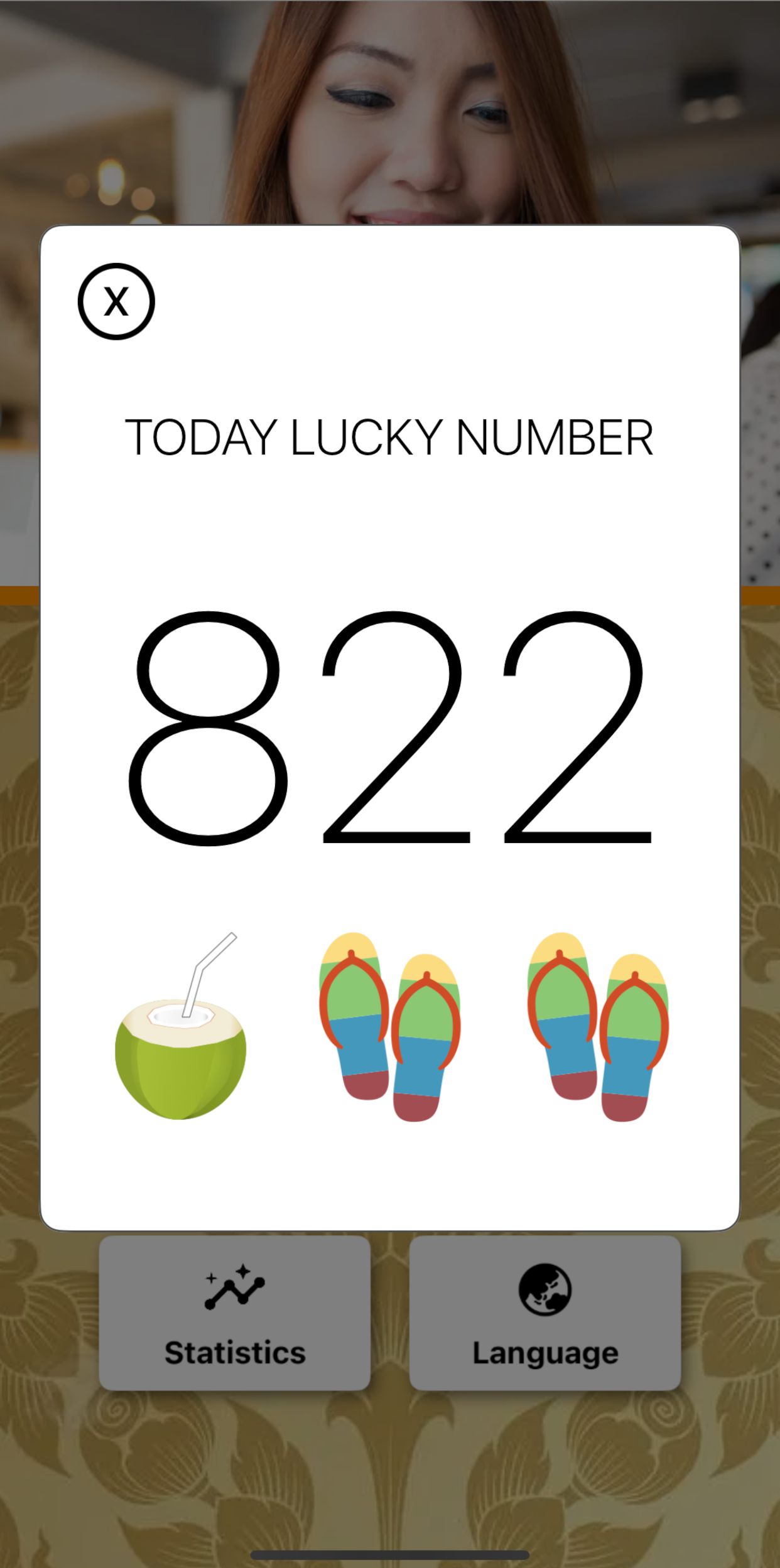Open the Statistics button

click(234, 1313)
